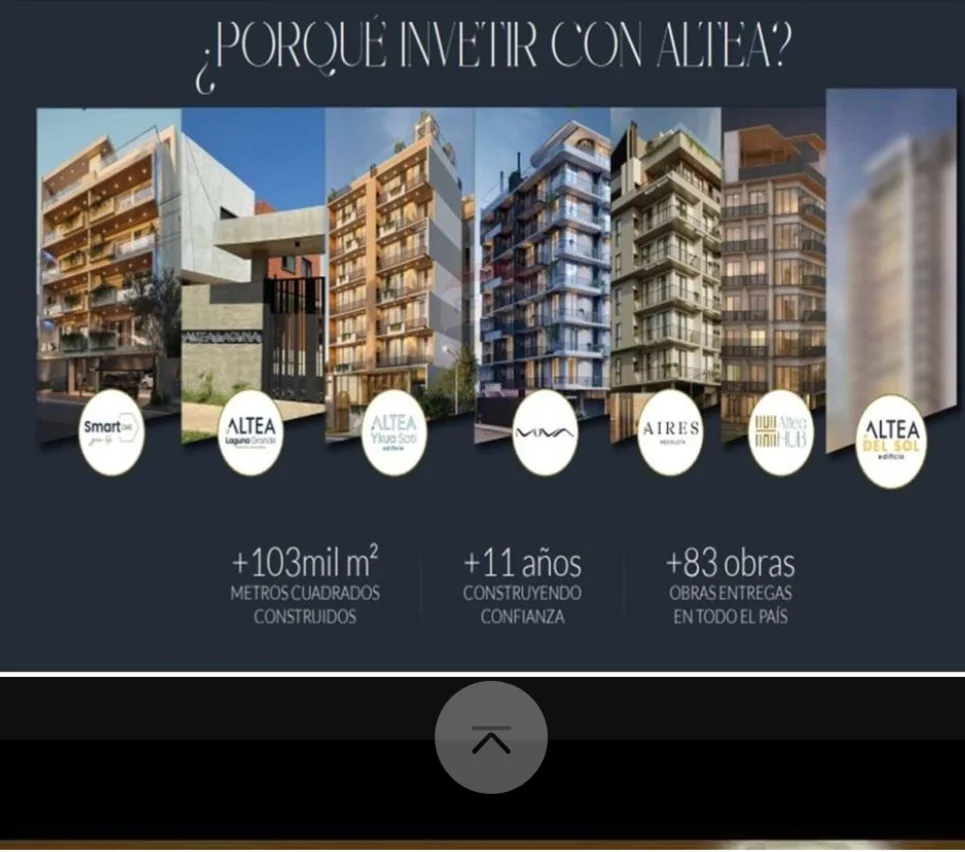Tap the scroll-to-top arrow button
The height and width of the screenshot is (852, 965).
[491, 738]
